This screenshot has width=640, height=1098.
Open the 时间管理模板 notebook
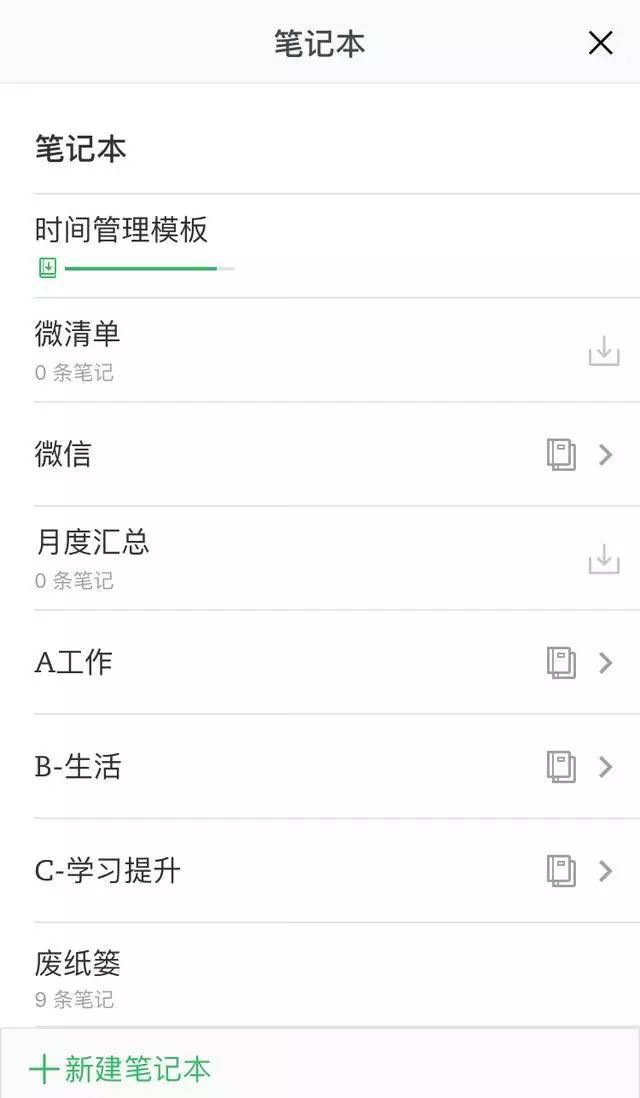[x=122, y=231]
